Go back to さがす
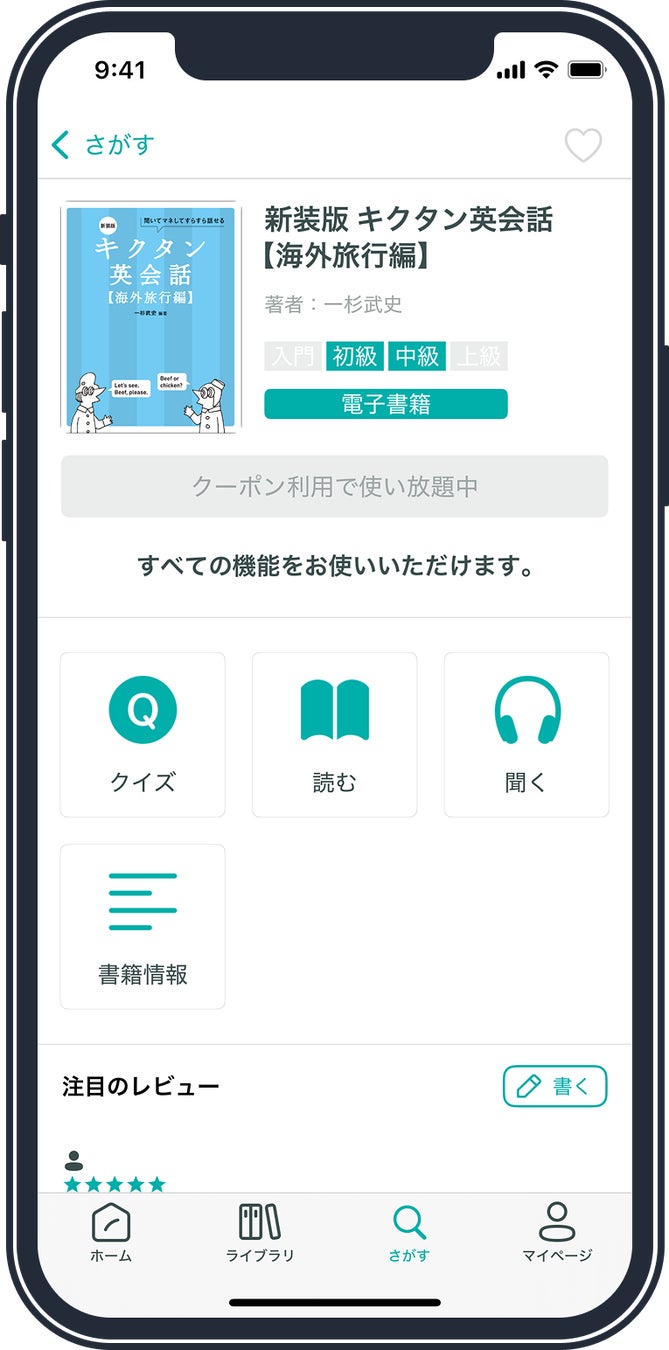Image resolution: width=669 pixels, height=1350 pixels. (102, 145)
